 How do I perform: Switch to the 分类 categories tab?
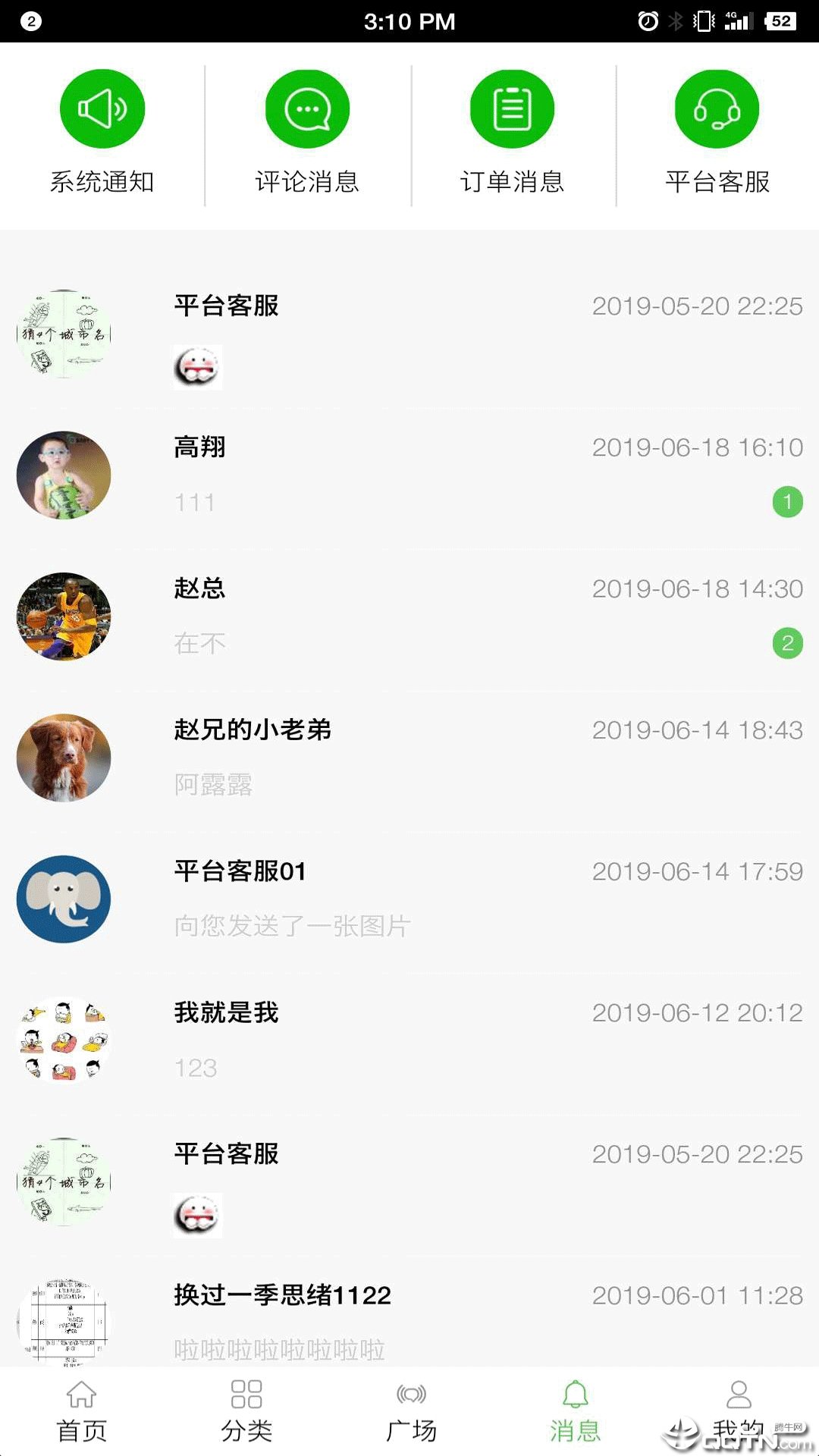tap(246, 1411)
